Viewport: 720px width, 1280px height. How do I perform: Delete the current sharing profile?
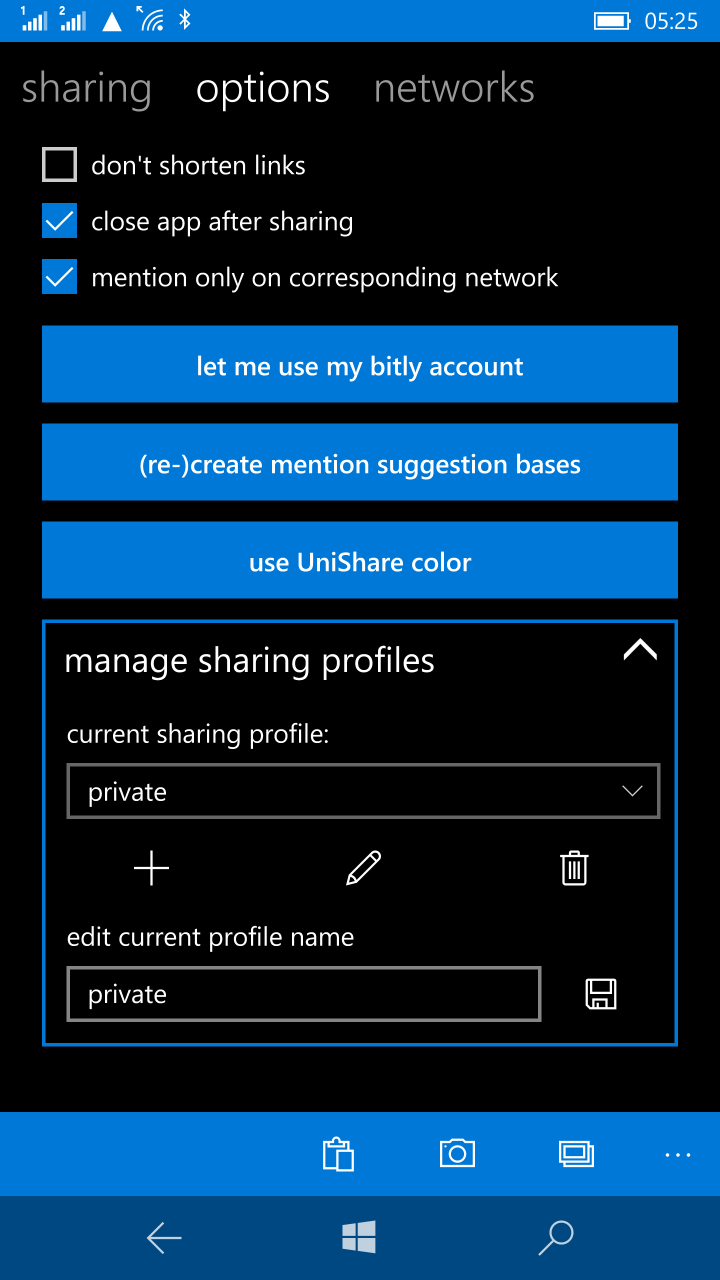click(x=574, y=869)
